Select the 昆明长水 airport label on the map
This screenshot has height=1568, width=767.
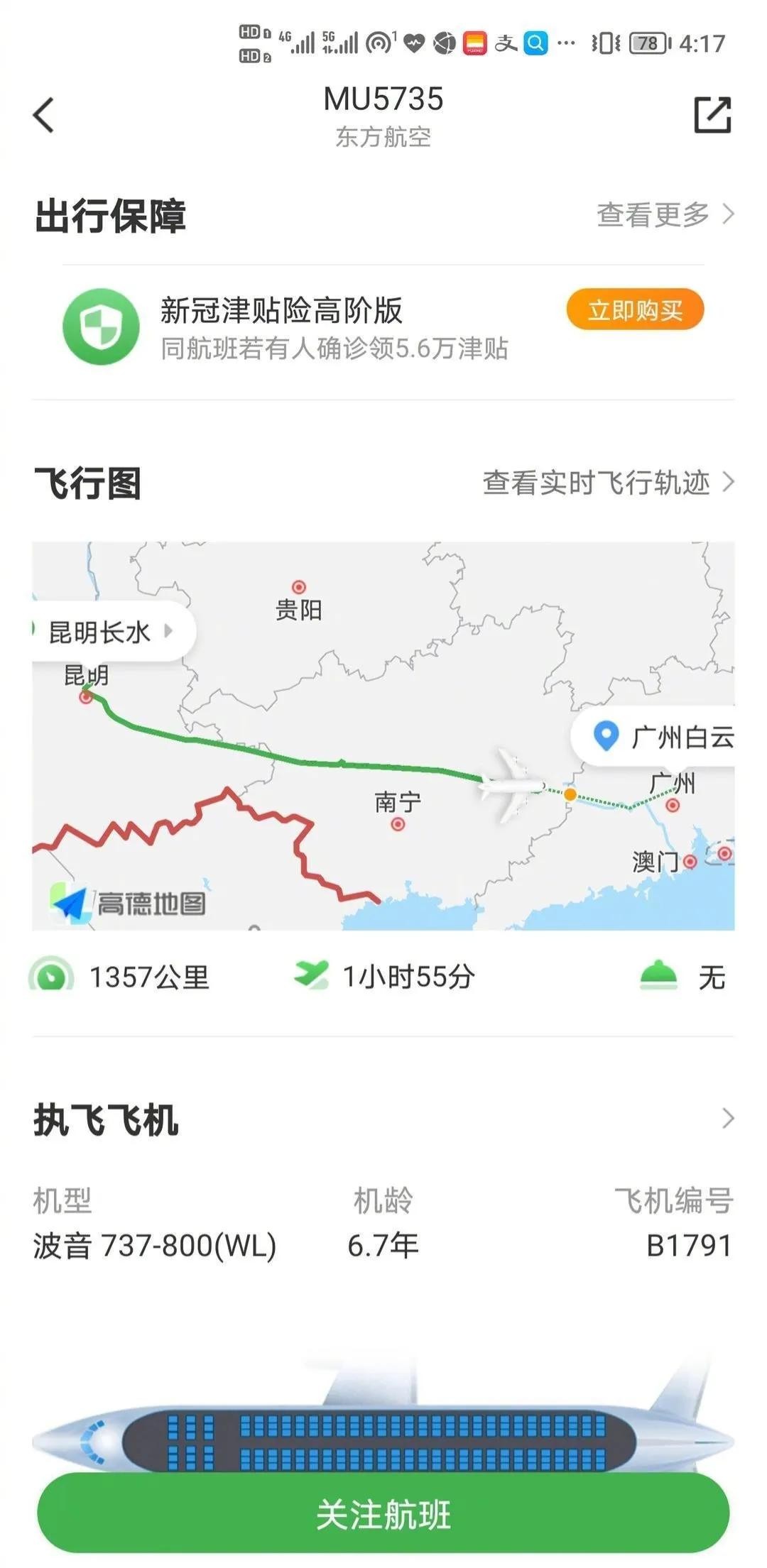click(110, 631)
